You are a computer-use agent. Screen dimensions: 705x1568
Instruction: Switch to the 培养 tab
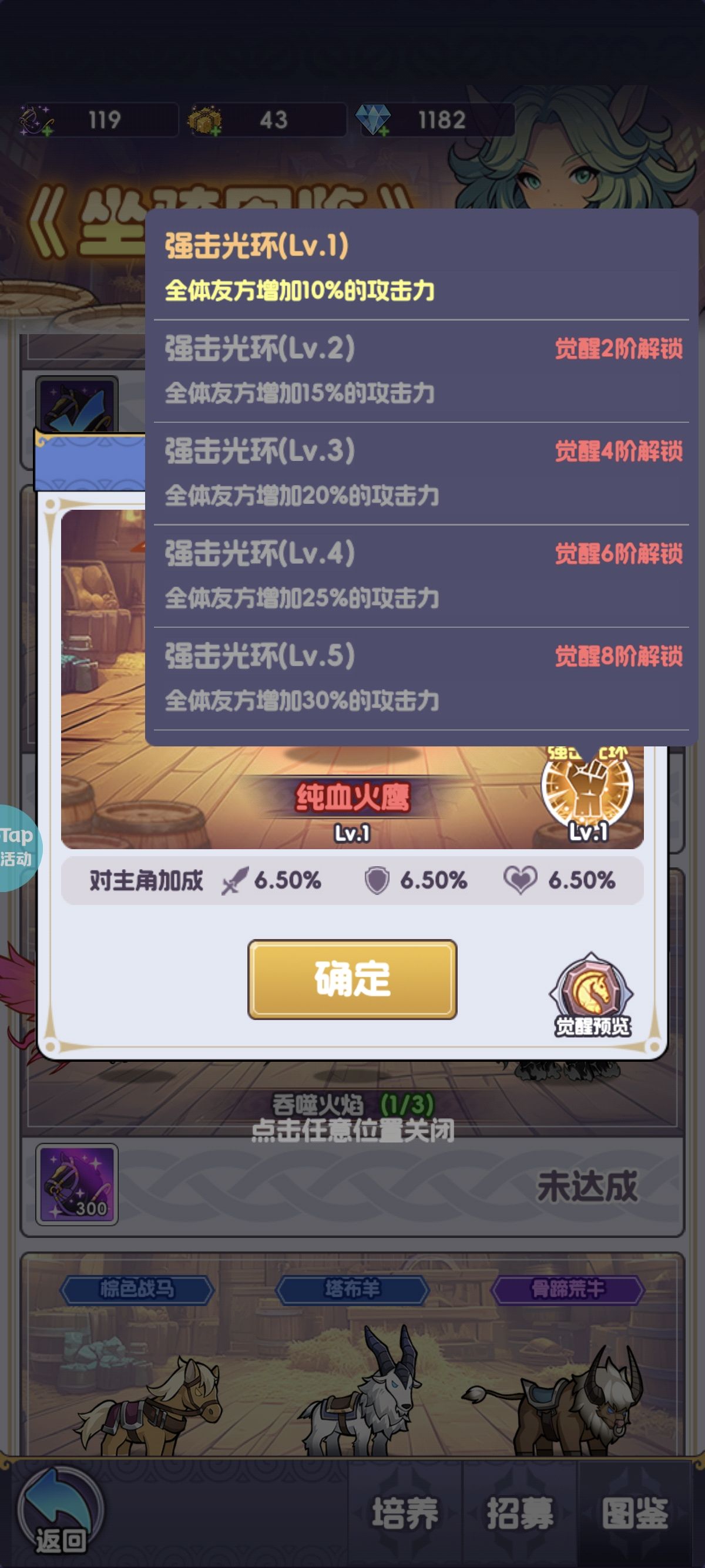(405, 1513)
